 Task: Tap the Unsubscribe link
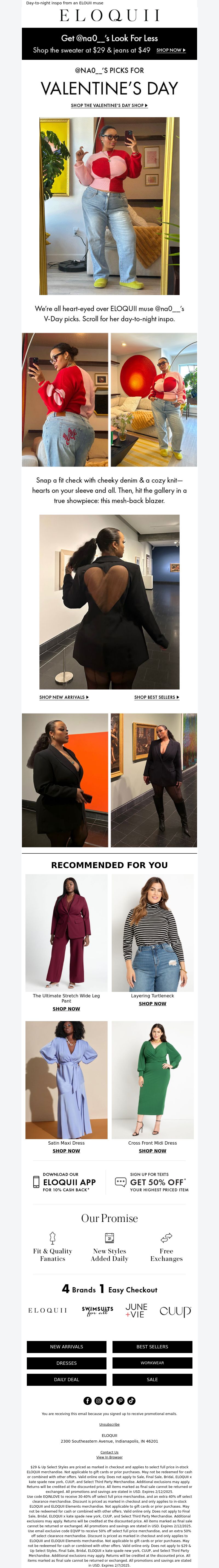[x=109, y=1424]
